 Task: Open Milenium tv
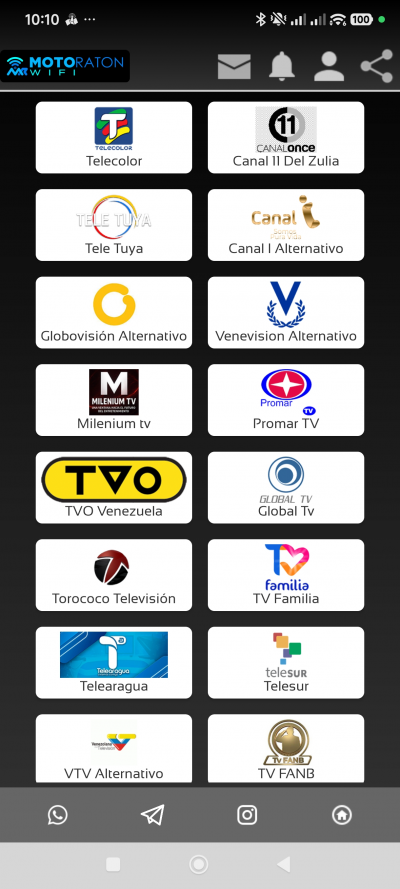click(x=114, y=400)
